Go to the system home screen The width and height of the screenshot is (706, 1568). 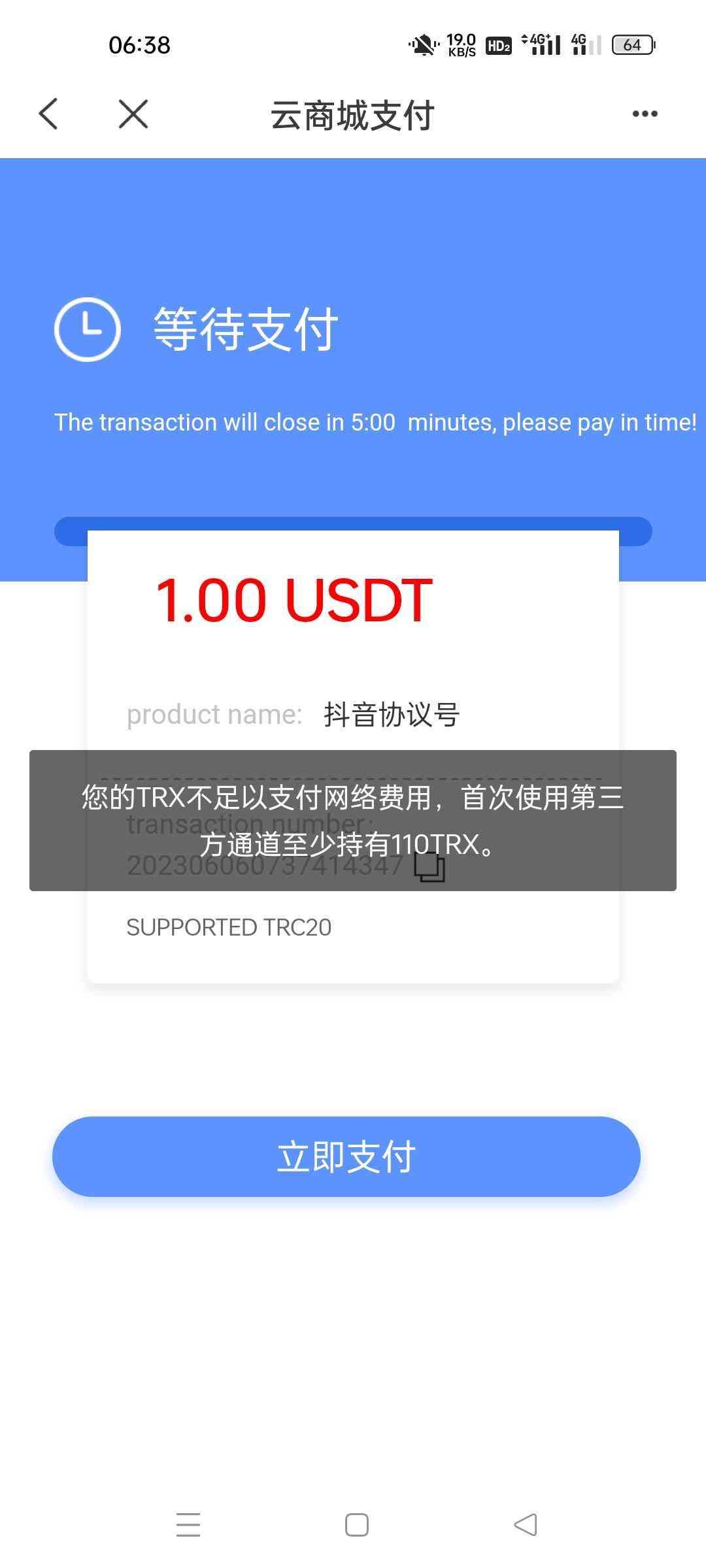coord(357,1525)
